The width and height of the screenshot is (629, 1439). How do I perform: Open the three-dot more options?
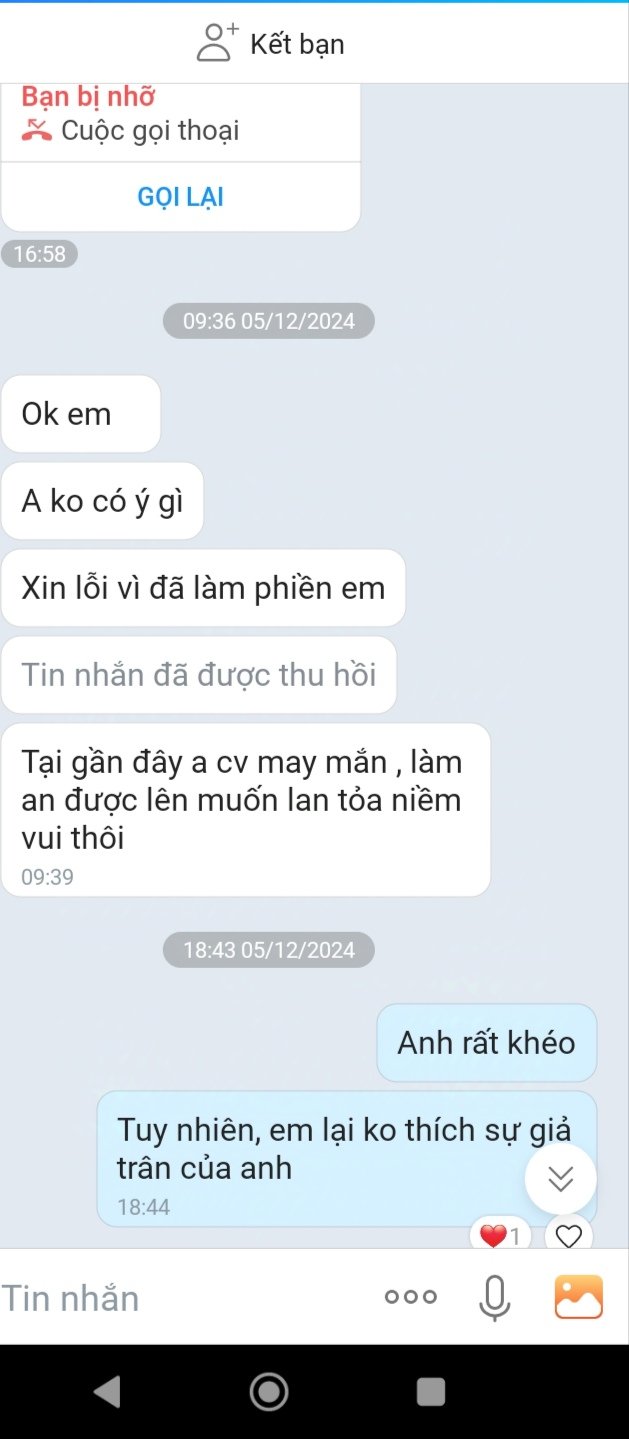[411, 1297]
